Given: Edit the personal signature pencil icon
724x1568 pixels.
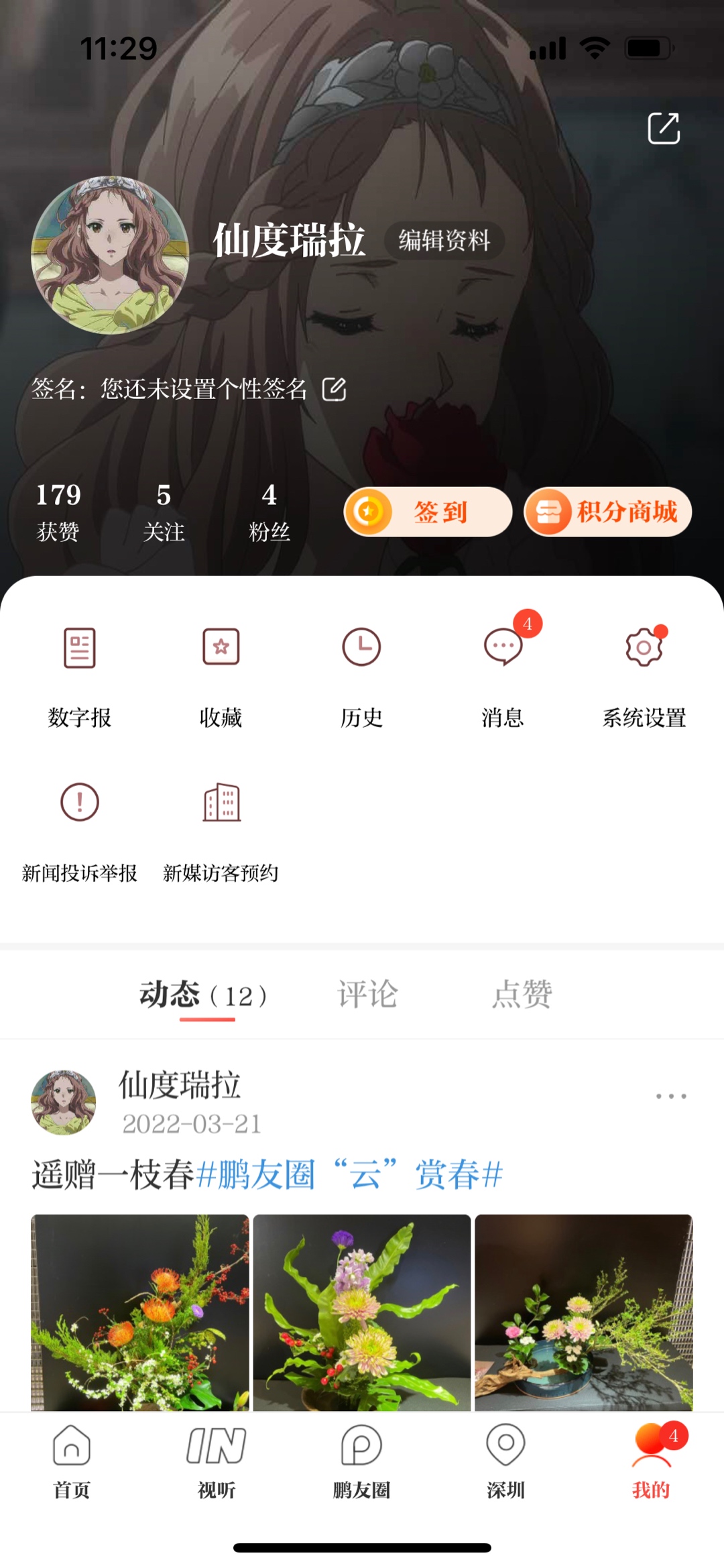Looking at the screenshot, I should pyautogui.click(x=334, y=389).
